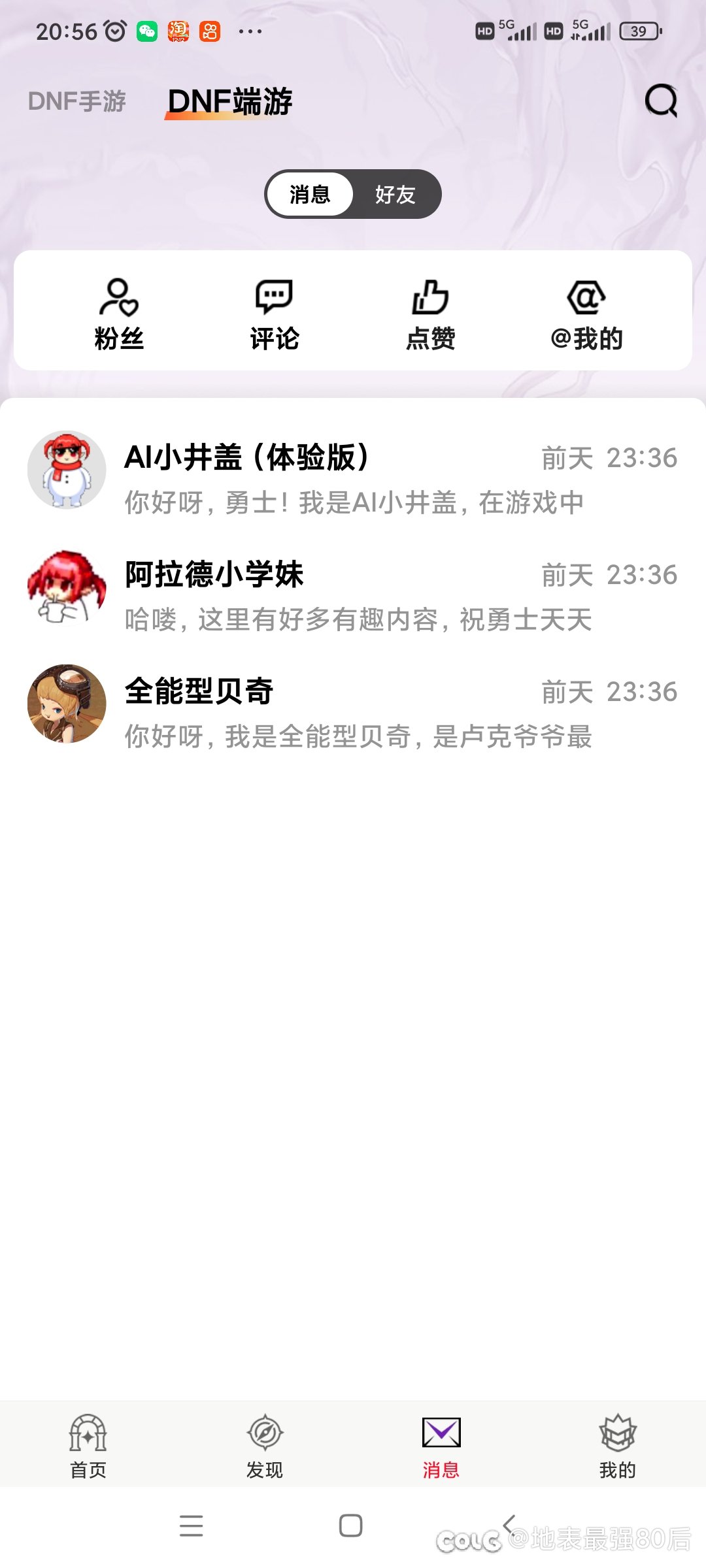Switch to the 好友 friends toggle

395,195
